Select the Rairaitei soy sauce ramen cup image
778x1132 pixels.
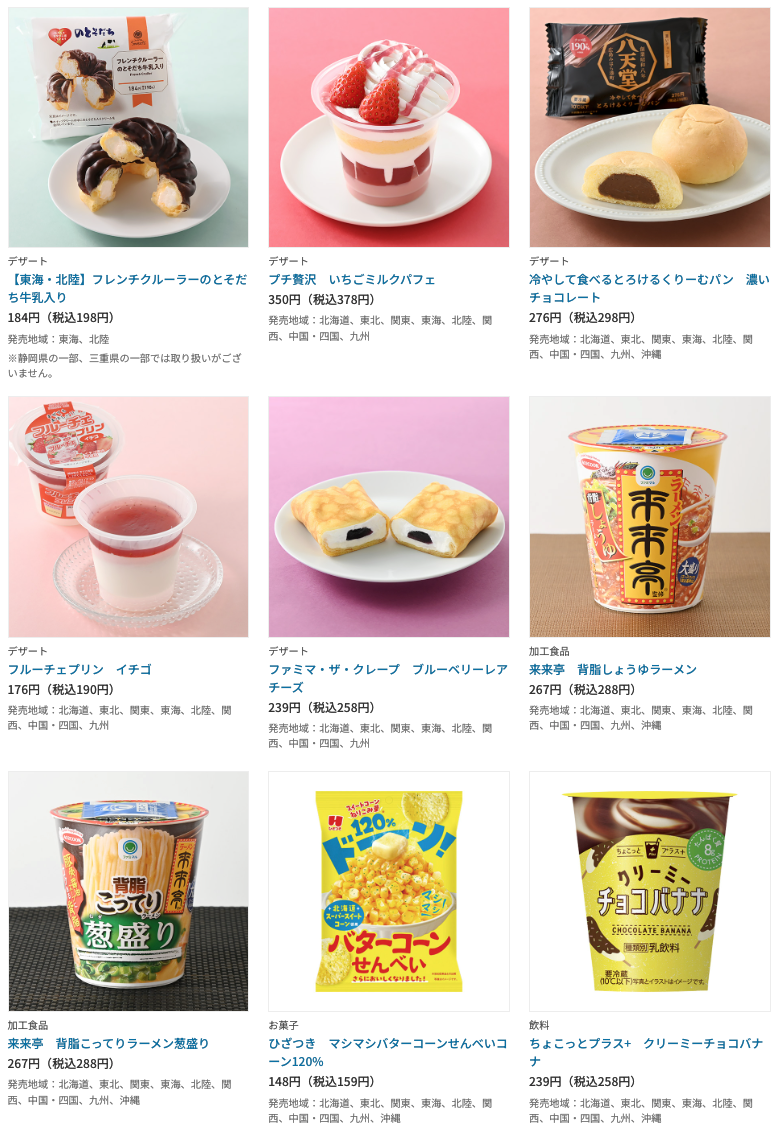pos(649,516)
